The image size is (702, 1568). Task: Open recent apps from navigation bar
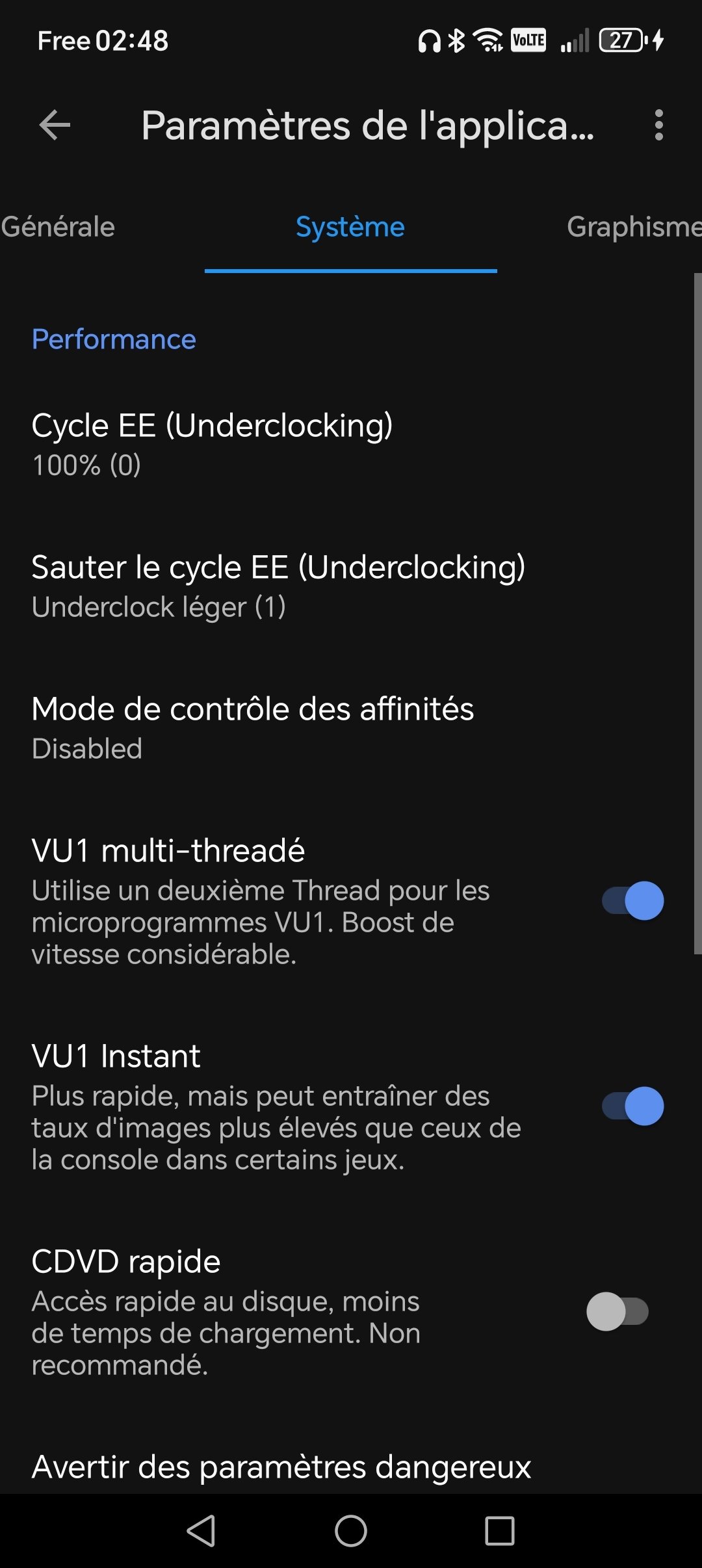click(x=500, y=1531)
